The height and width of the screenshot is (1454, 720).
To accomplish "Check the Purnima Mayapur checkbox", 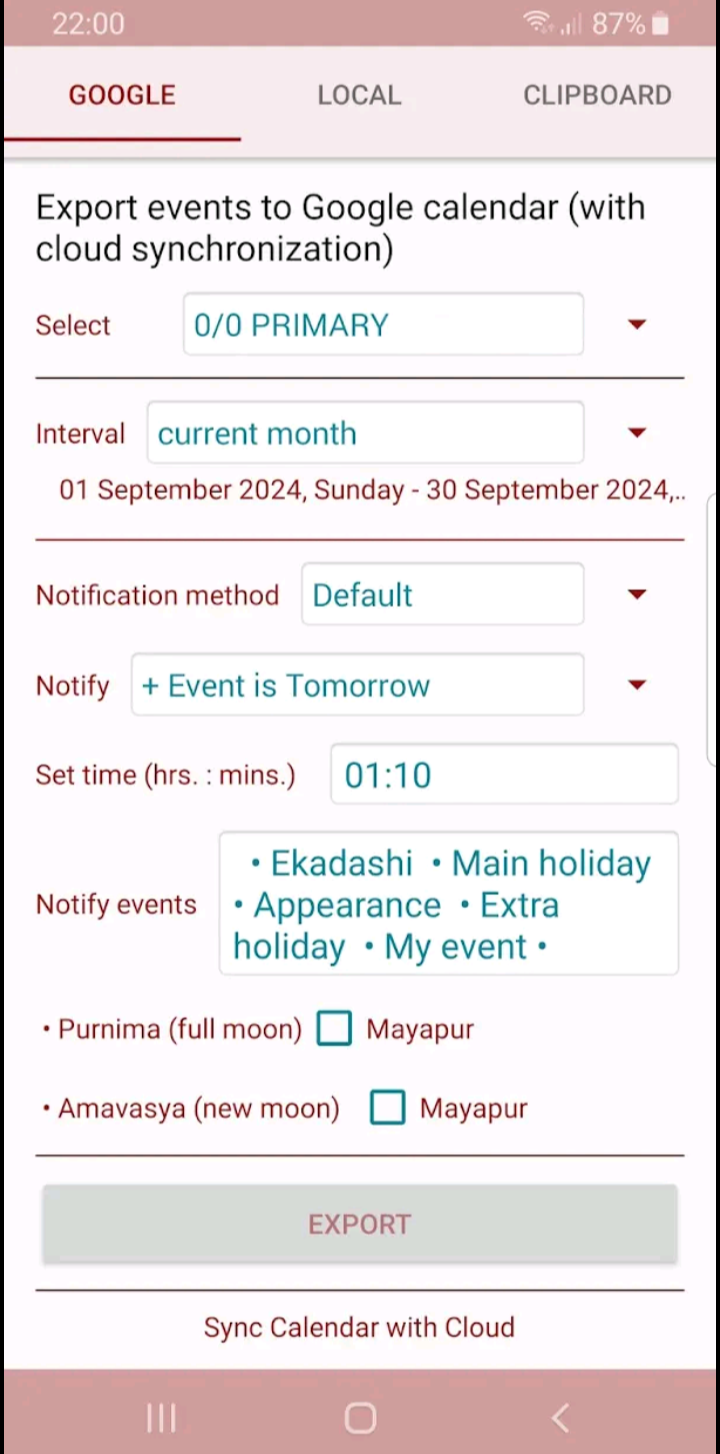I will [x=334, y=1029].
